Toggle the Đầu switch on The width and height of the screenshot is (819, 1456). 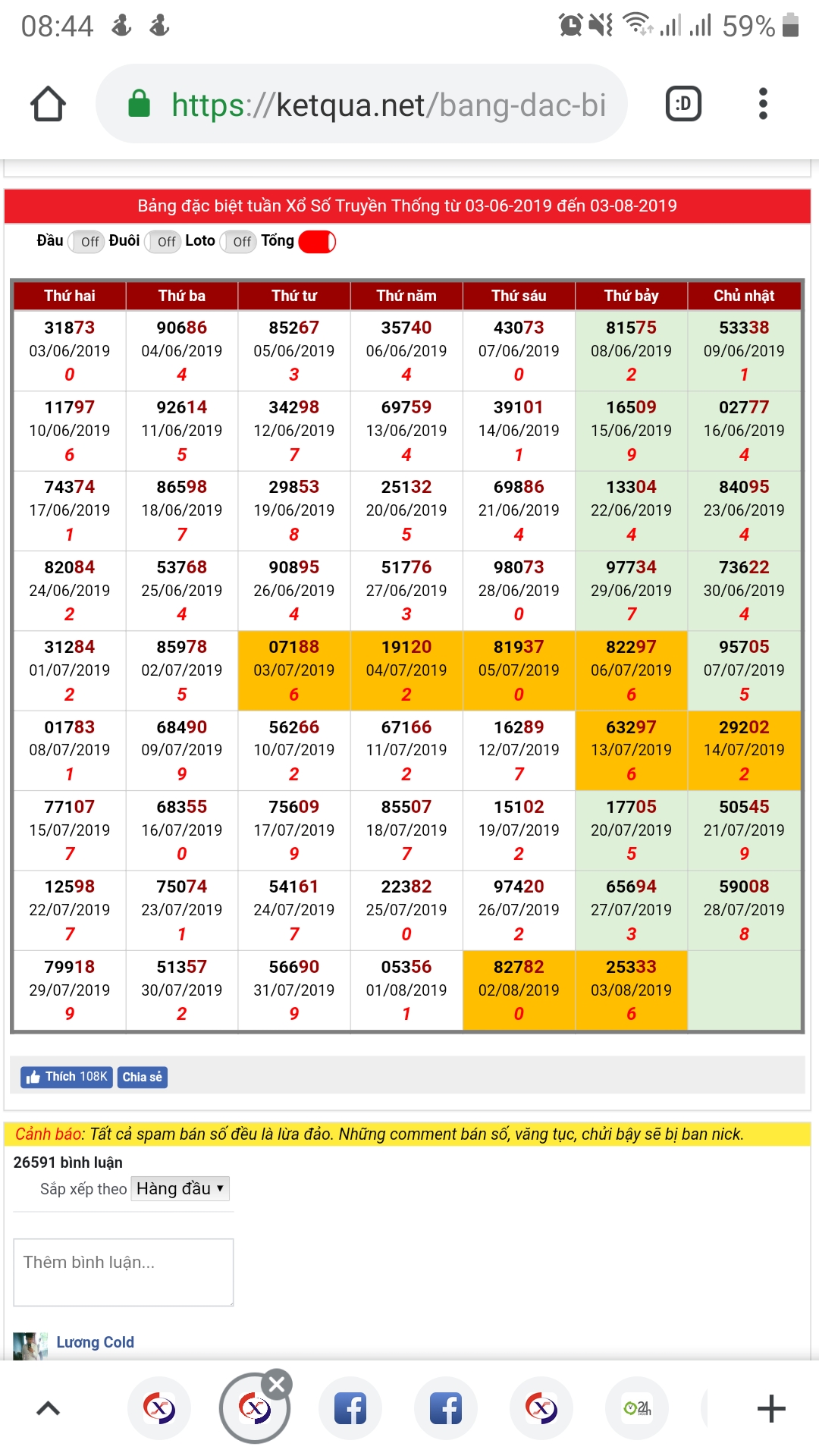pyautogui.click(x=86, y=242)
